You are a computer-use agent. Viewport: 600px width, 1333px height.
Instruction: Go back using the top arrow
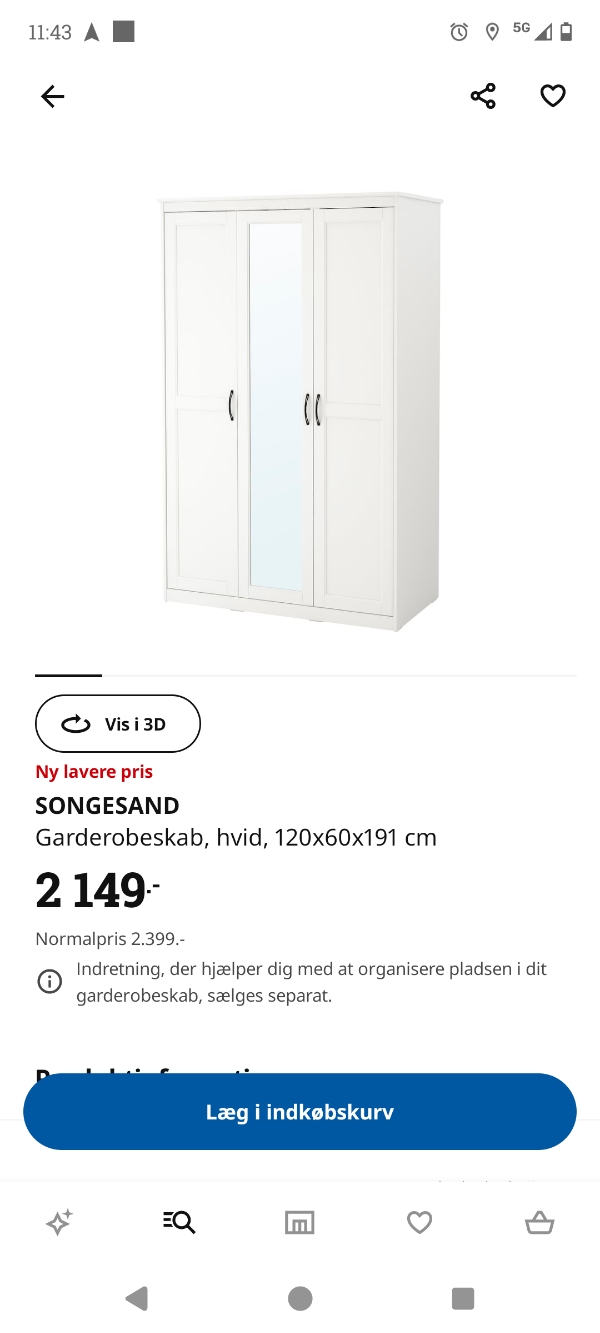[52, 96]
